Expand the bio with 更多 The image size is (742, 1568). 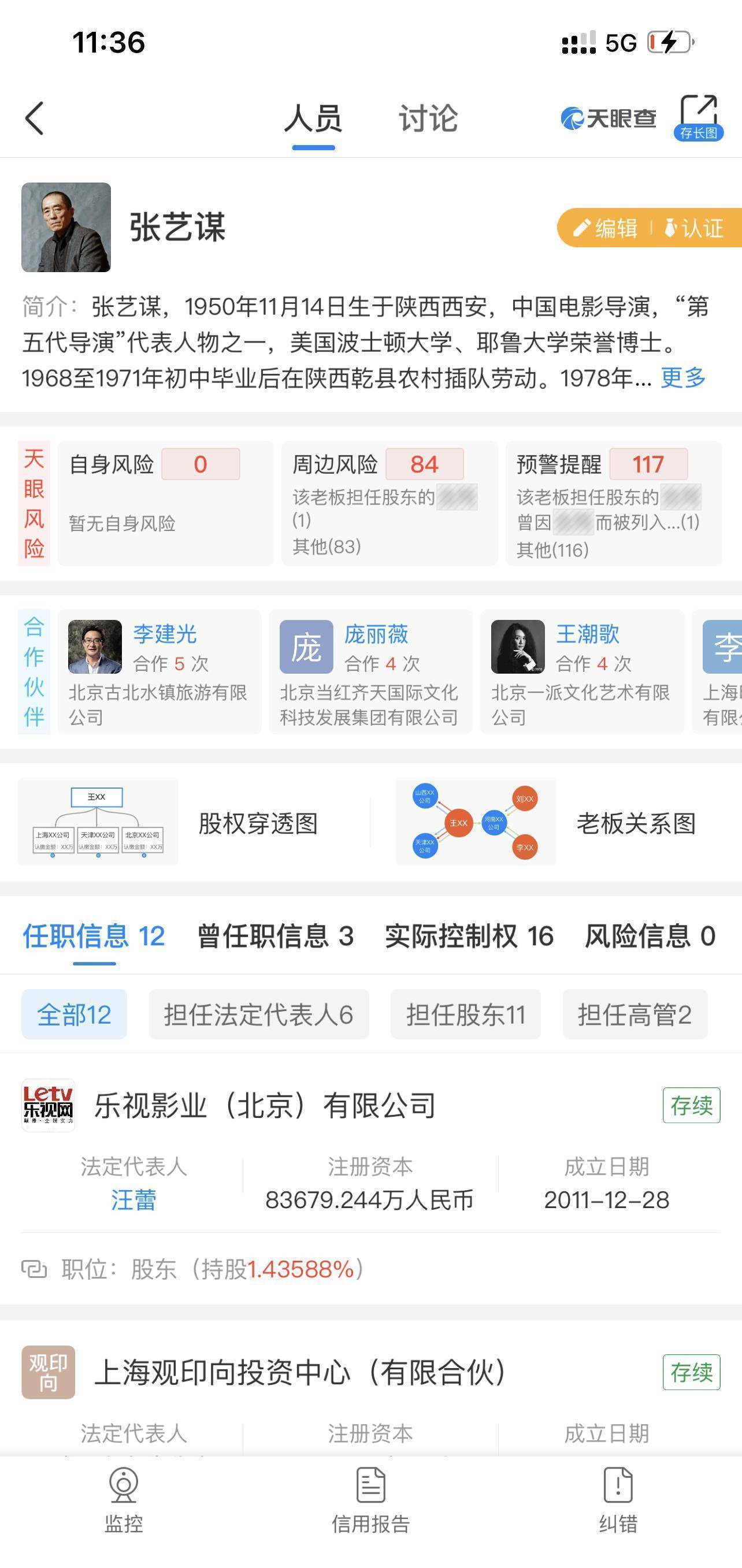[x=683, y=378]
